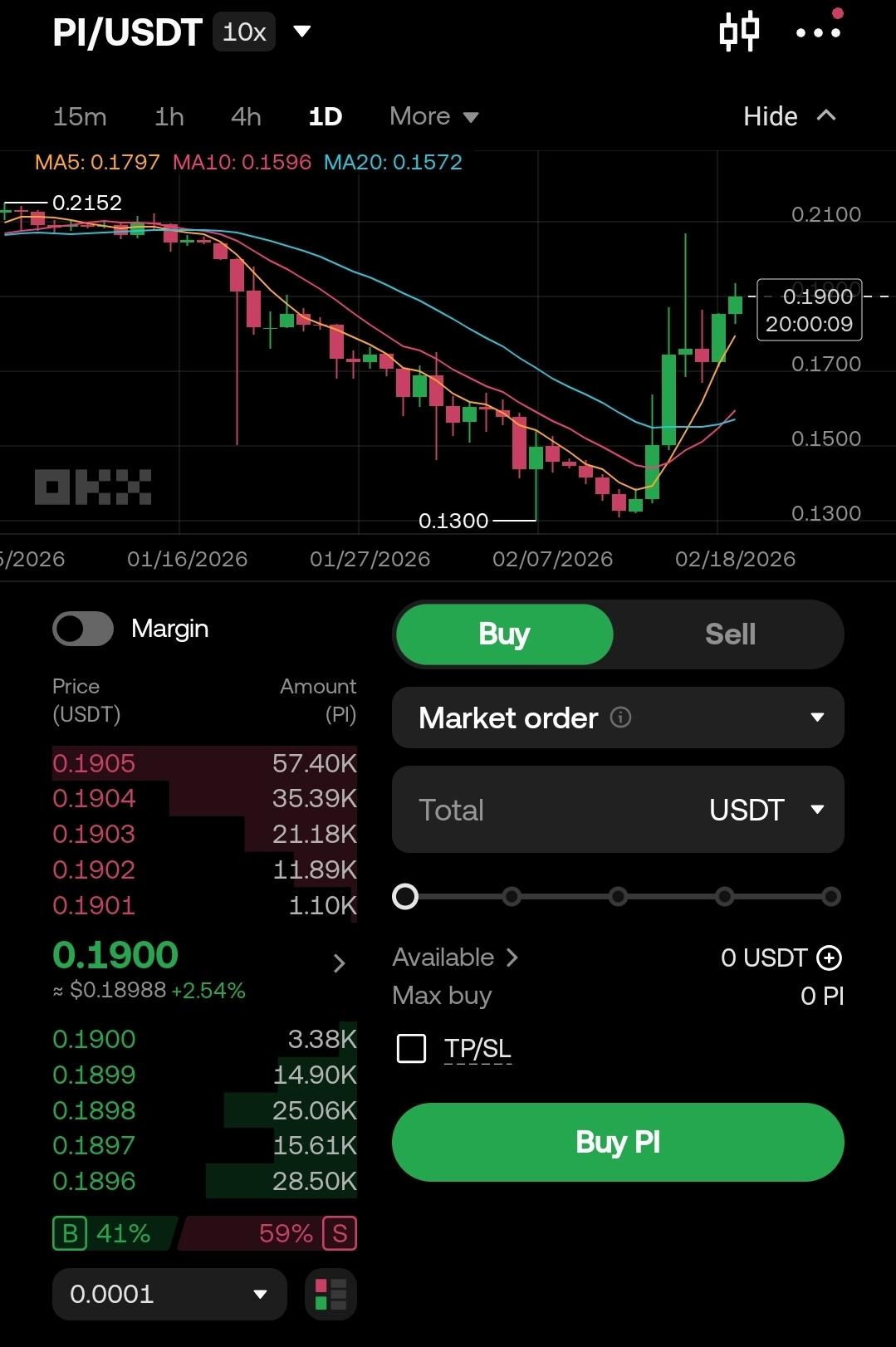Select the 0.1905 ask price row

[203, 763]
